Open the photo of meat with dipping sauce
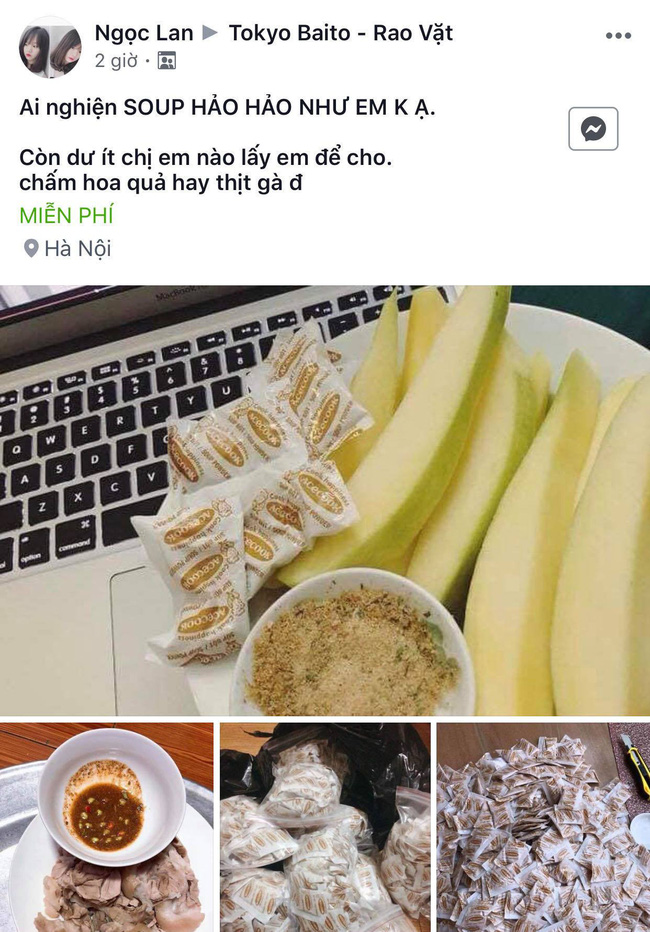The image size is (650, 932). click(x=106, y=826)
